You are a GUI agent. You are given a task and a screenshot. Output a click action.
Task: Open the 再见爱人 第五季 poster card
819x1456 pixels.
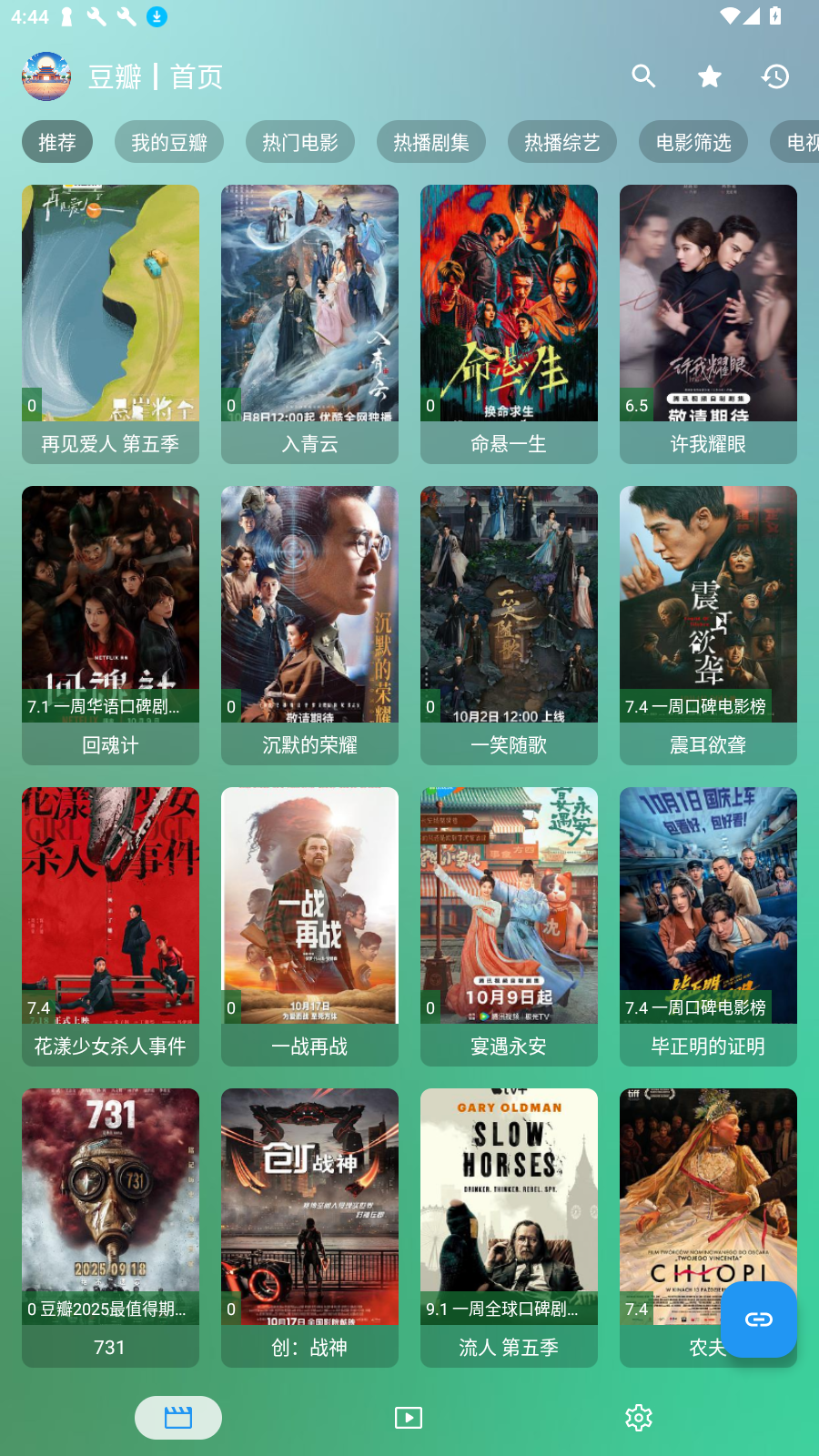click(110, 323)
